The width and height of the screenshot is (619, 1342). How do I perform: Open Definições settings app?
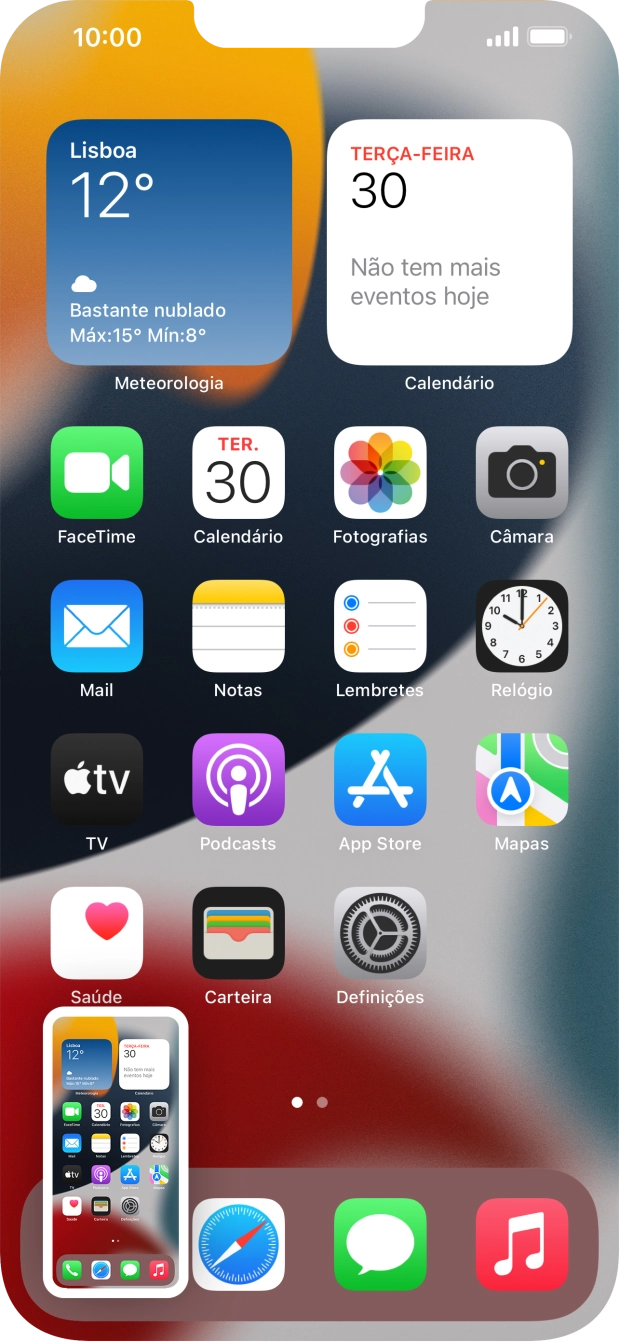pos(380,933)
